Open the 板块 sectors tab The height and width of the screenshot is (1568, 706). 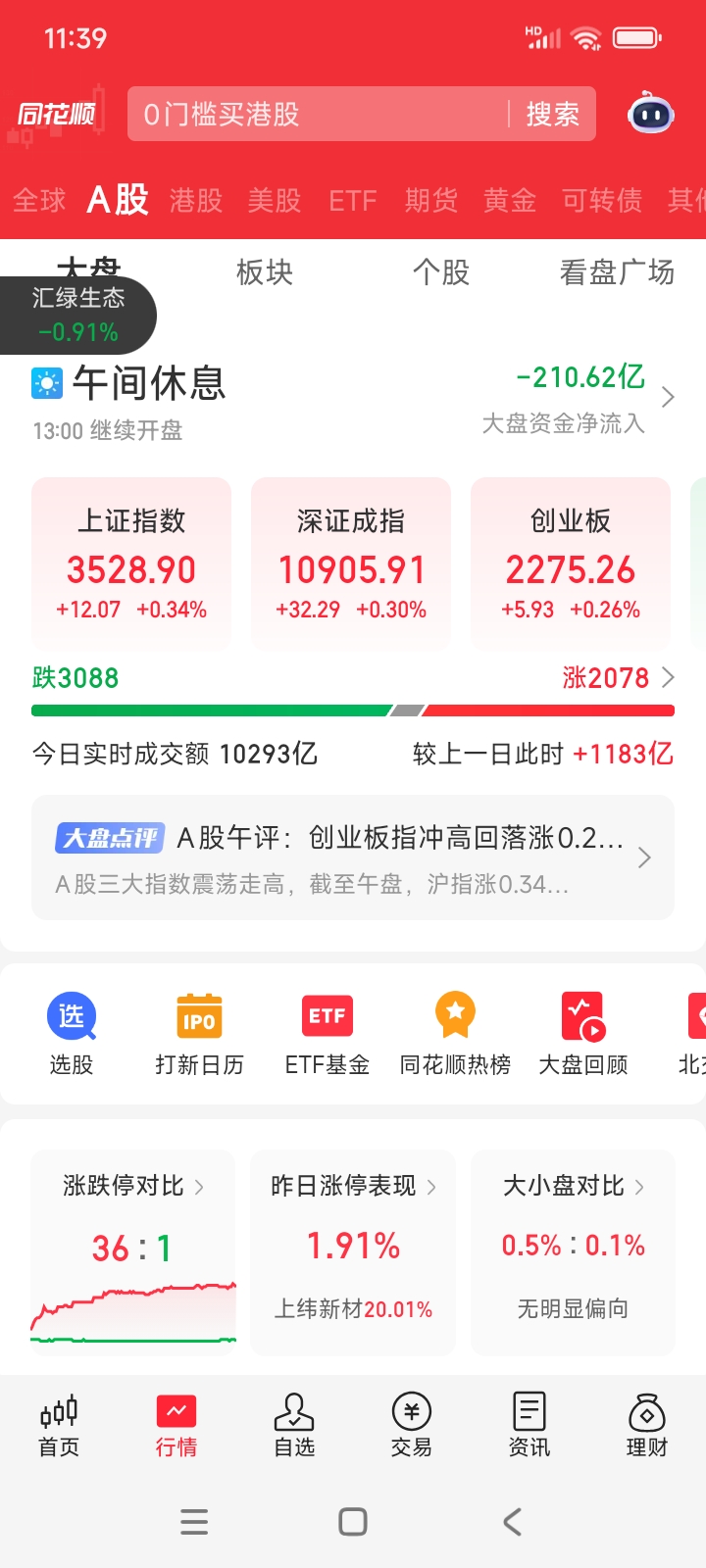265,272
